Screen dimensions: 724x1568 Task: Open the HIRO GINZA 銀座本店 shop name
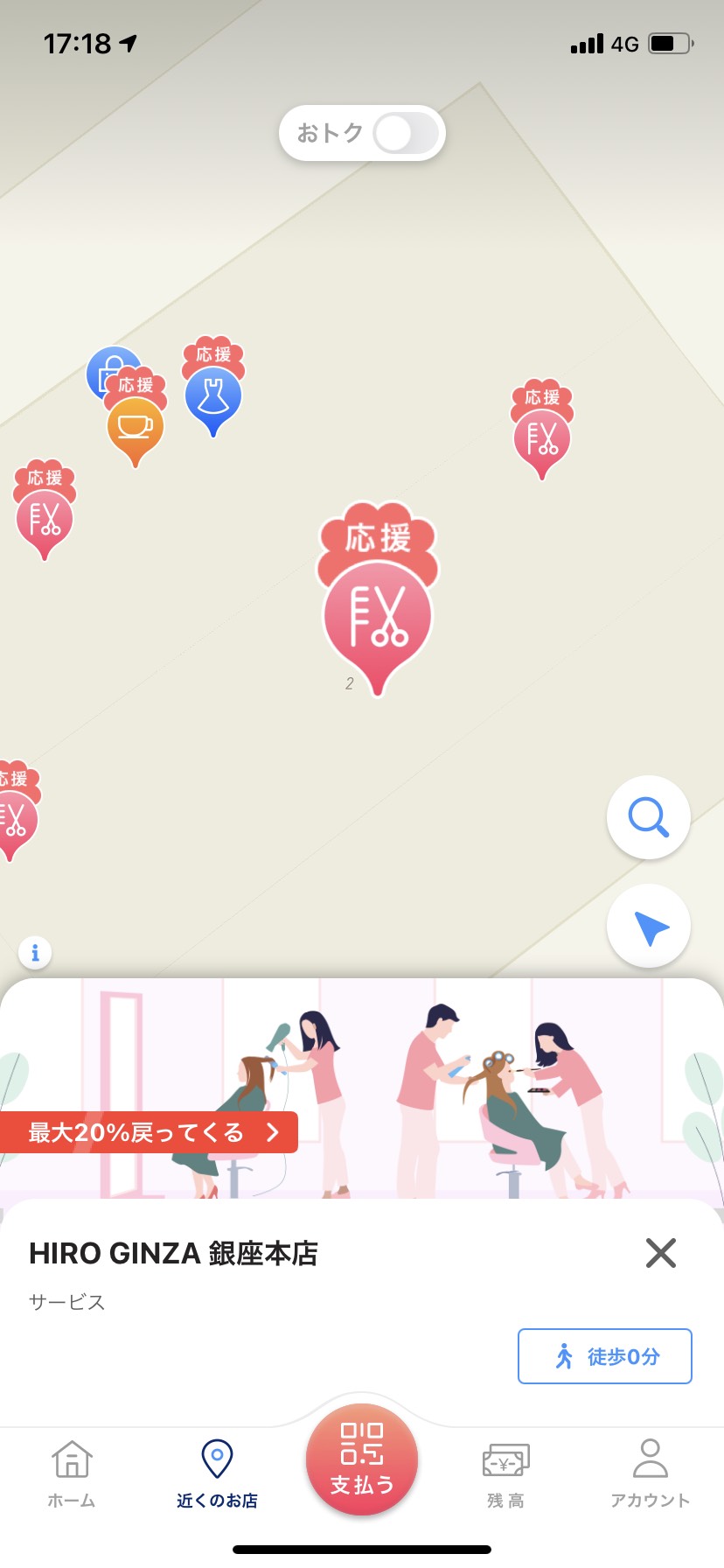pos(175,1253)
